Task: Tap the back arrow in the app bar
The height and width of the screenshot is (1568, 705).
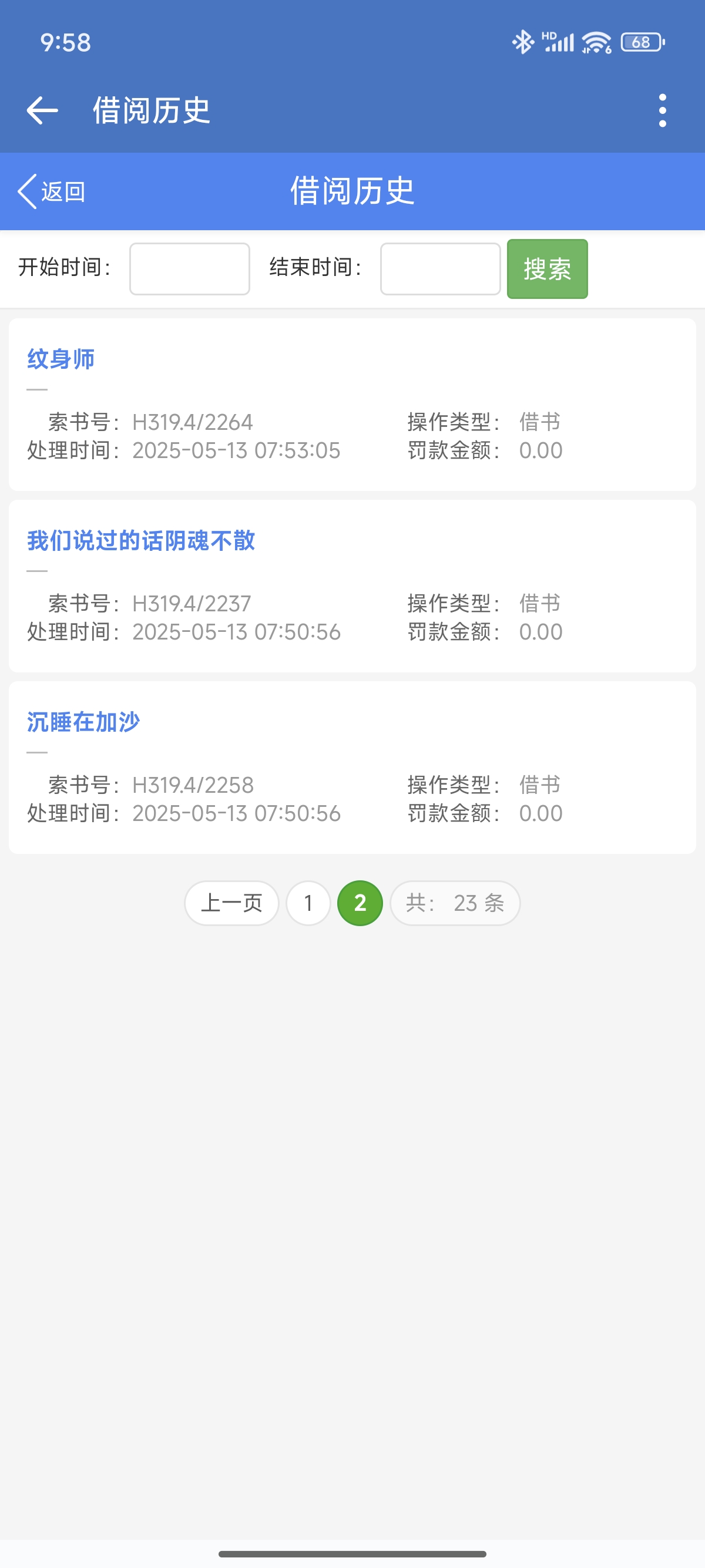Action: [x=43, y=111]
